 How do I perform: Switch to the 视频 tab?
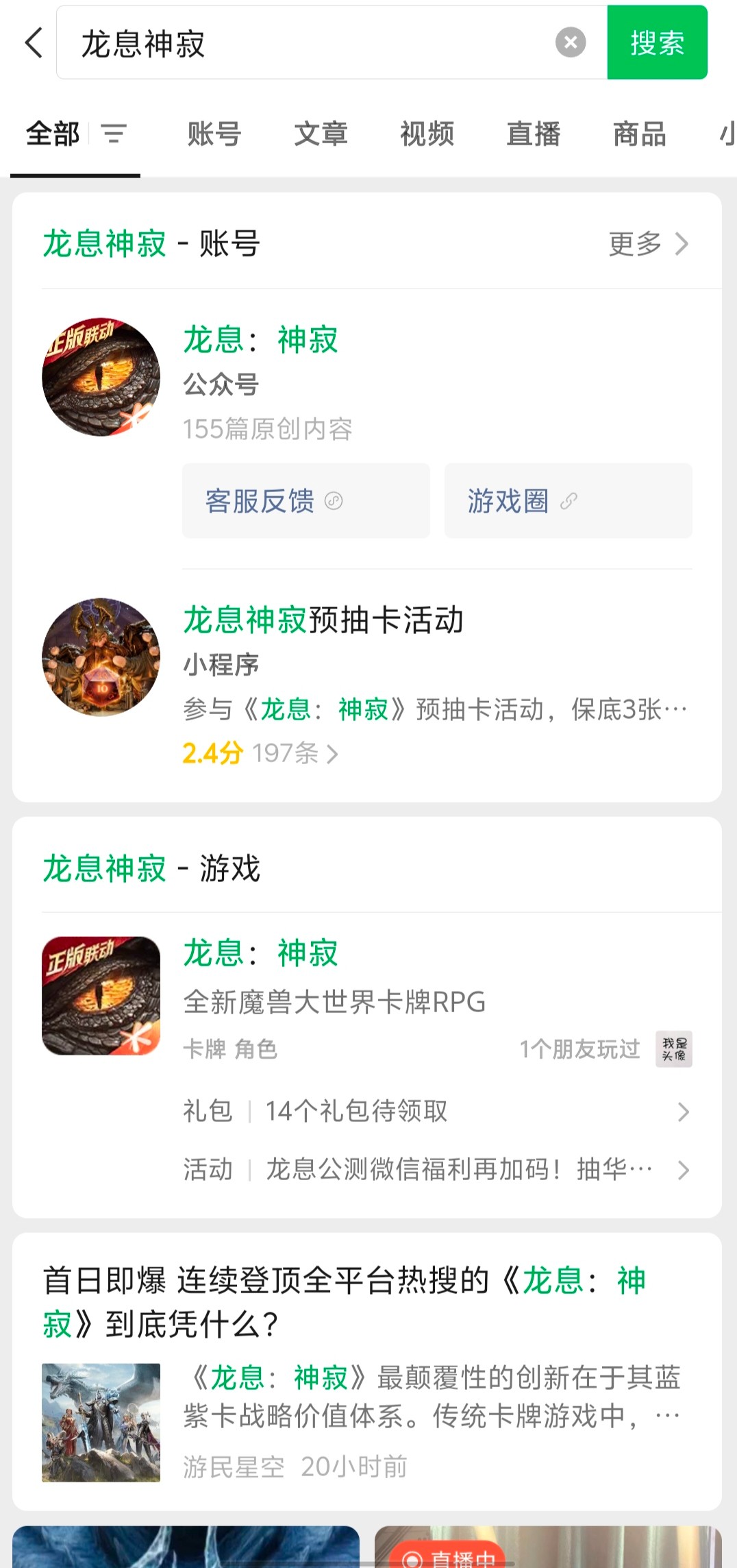[427, 134]
